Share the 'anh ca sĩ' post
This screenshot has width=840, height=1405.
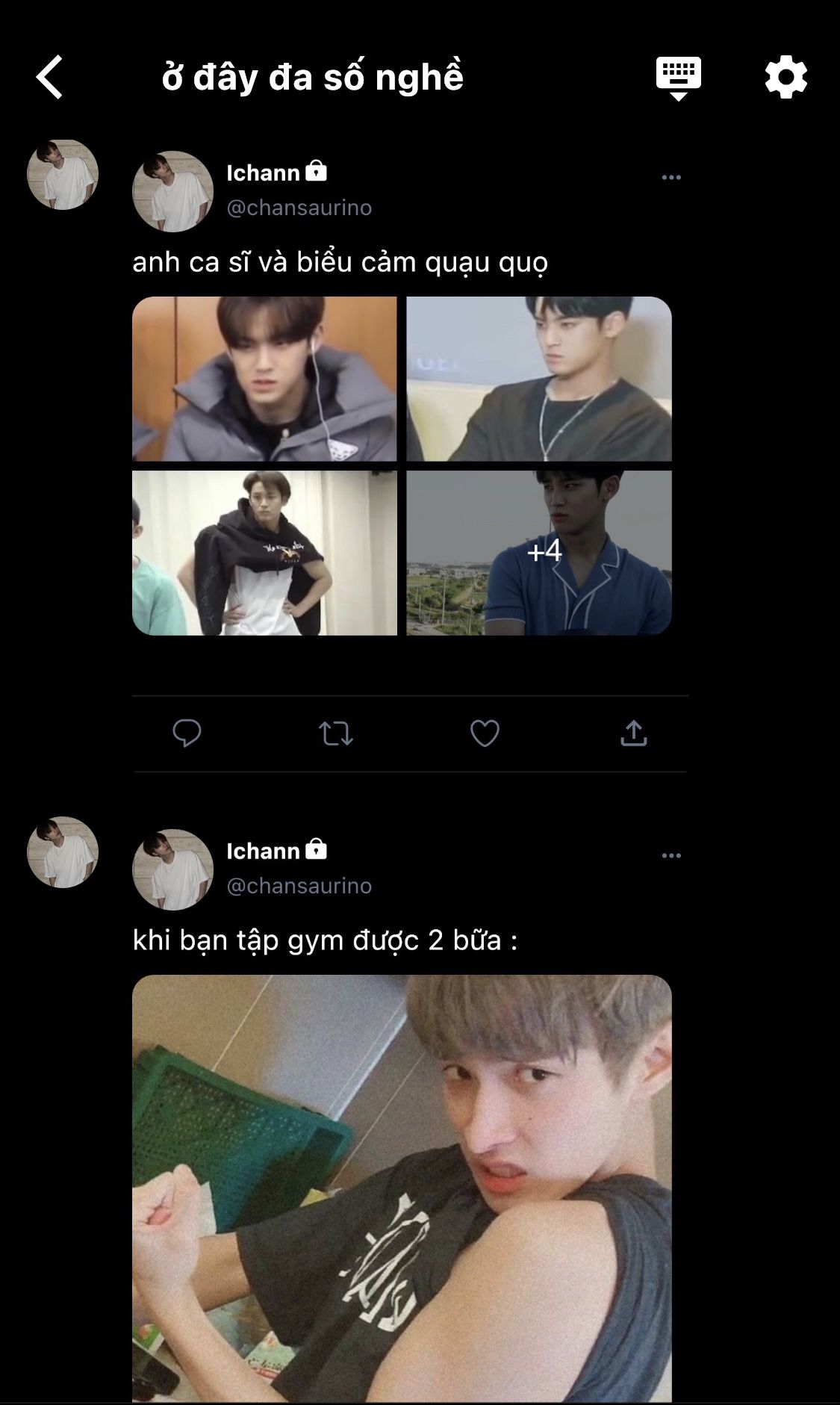pos(633,733)
